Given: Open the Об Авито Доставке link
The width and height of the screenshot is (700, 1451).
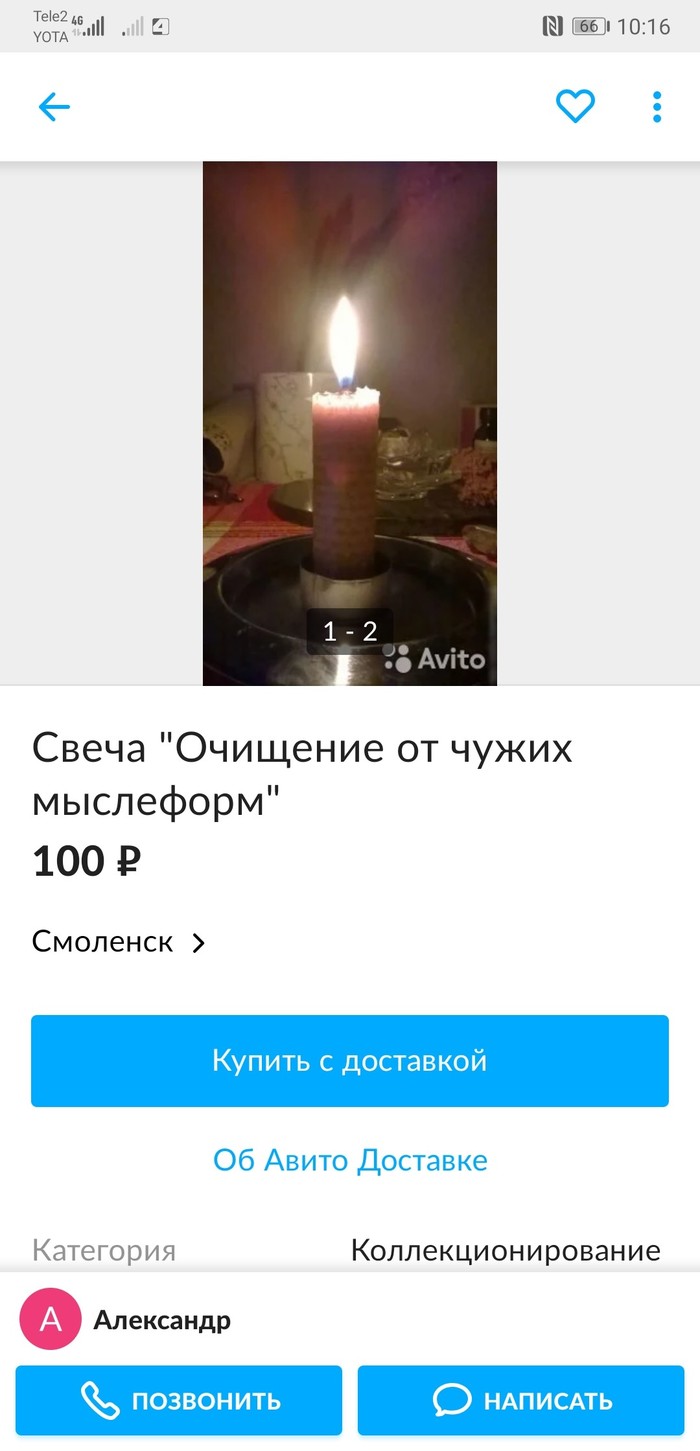Looking at the screenshot, I should click(x=350, y=1160).
